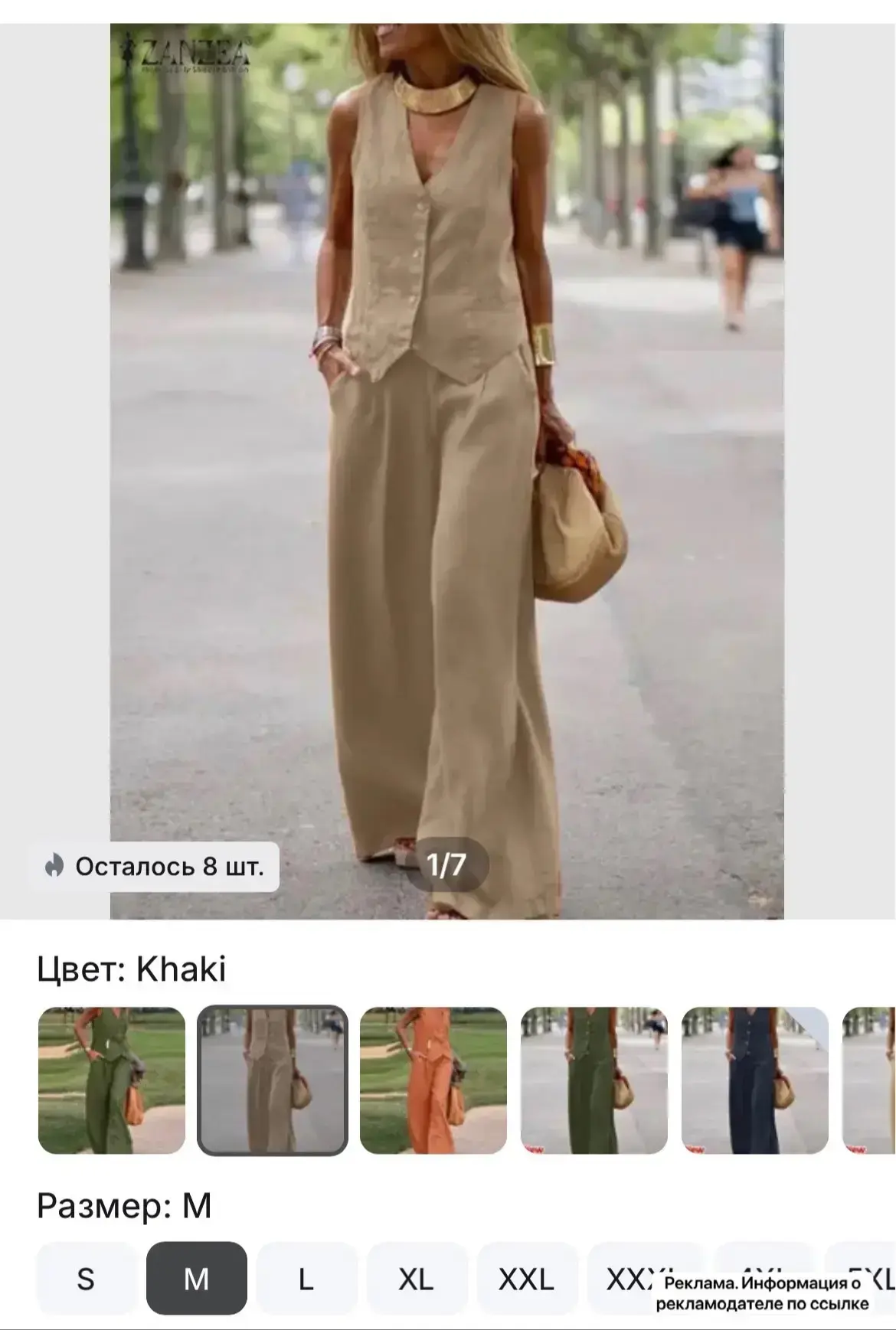The image size is (896, 1330).
Task: Choose the khaki outfit color swatch
Action: [x=273, y=1080]
